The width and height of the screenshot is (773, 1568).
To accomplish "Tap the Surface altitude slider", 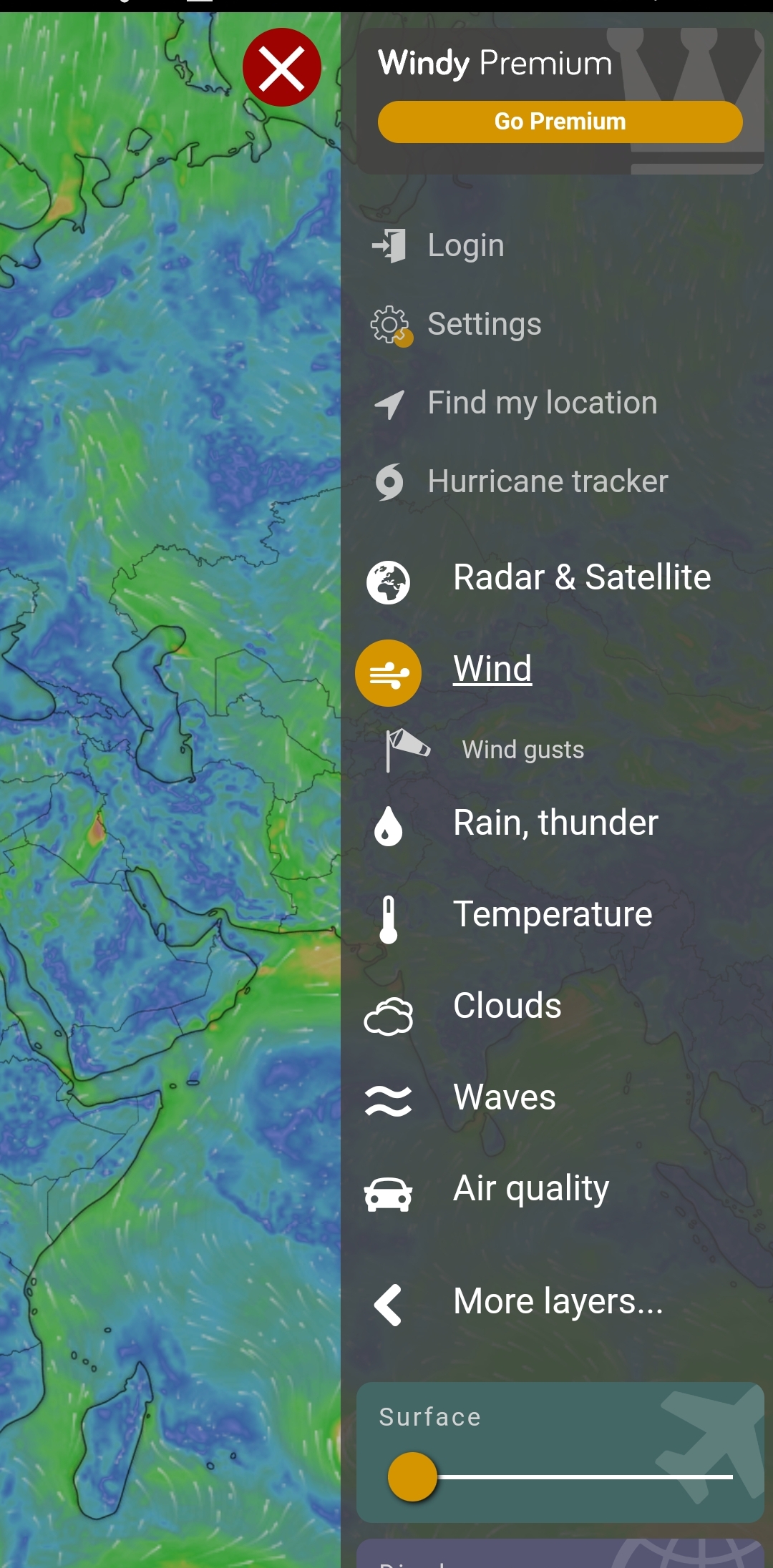I will [x=413, y=1476].
